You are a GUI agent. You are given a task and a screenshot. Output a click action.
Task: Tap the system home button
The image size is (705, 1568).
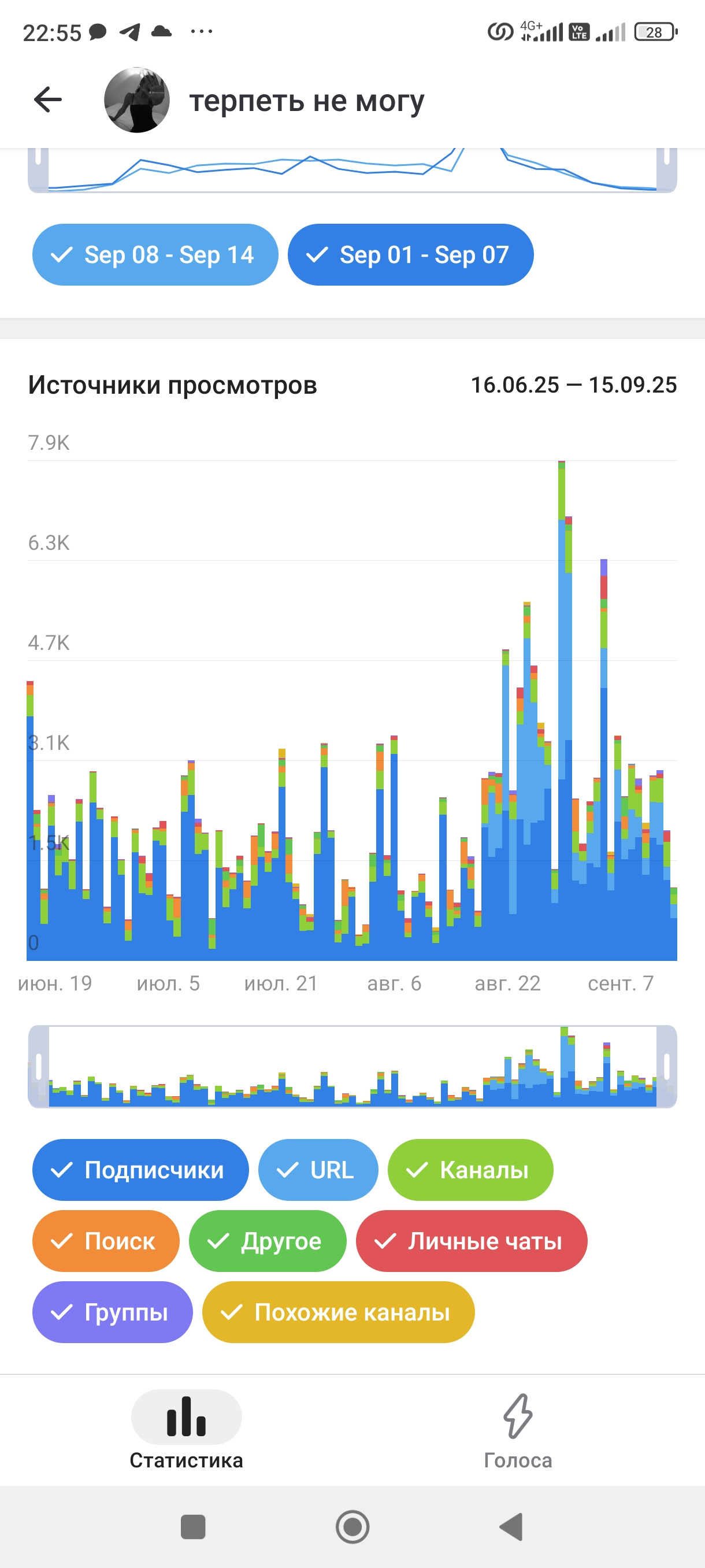pyautogui.click(x=353, y=1527)
